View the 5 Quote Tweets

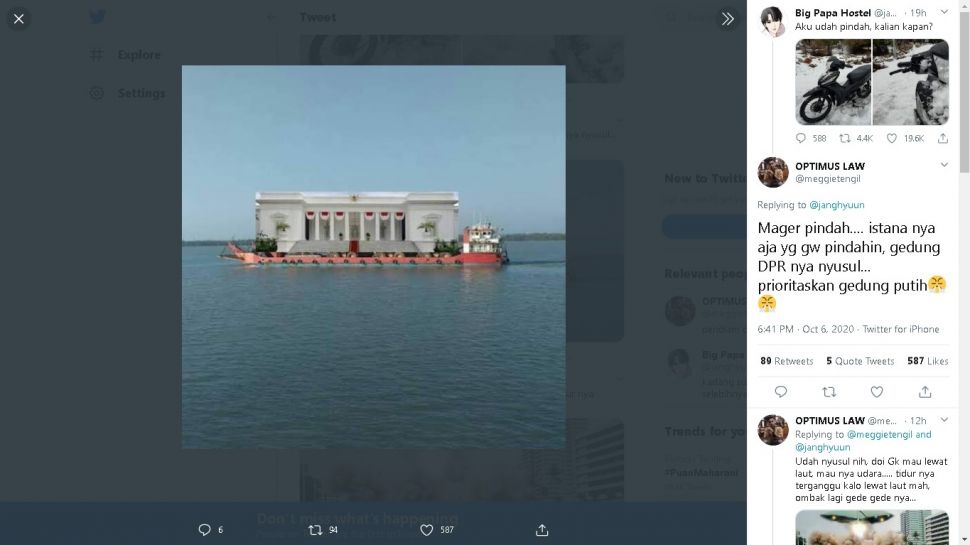coord(860,361)
